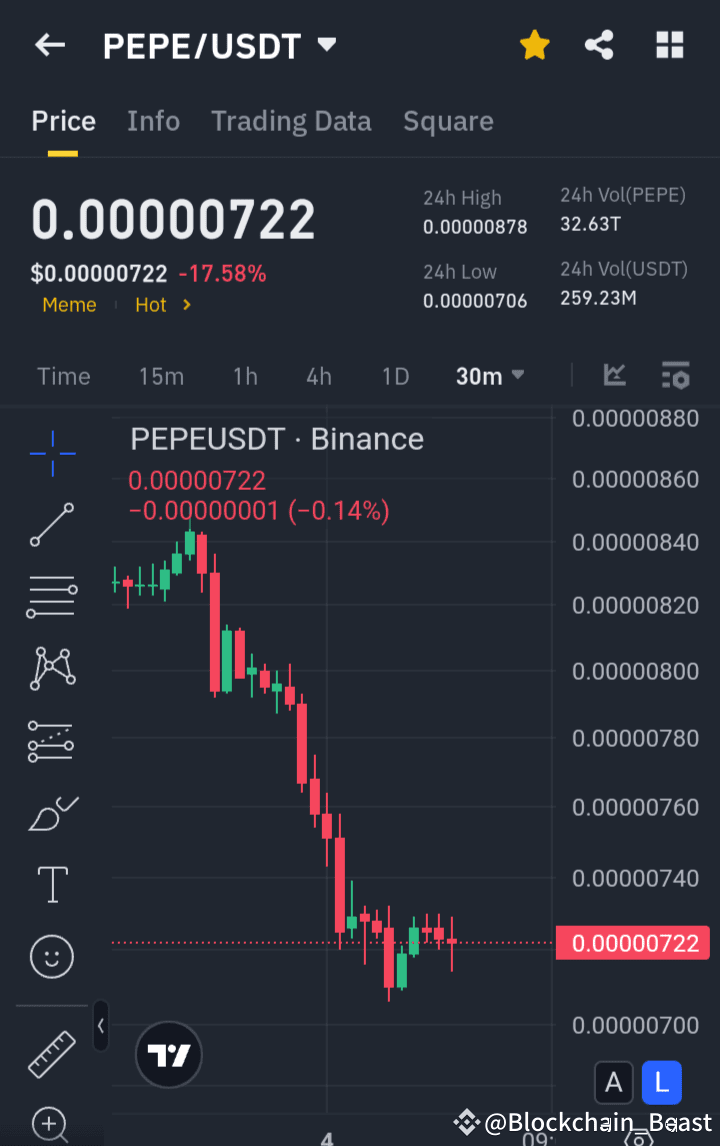
Task: Switch price scale to Auto mode
Action: tap(613, 1082)
